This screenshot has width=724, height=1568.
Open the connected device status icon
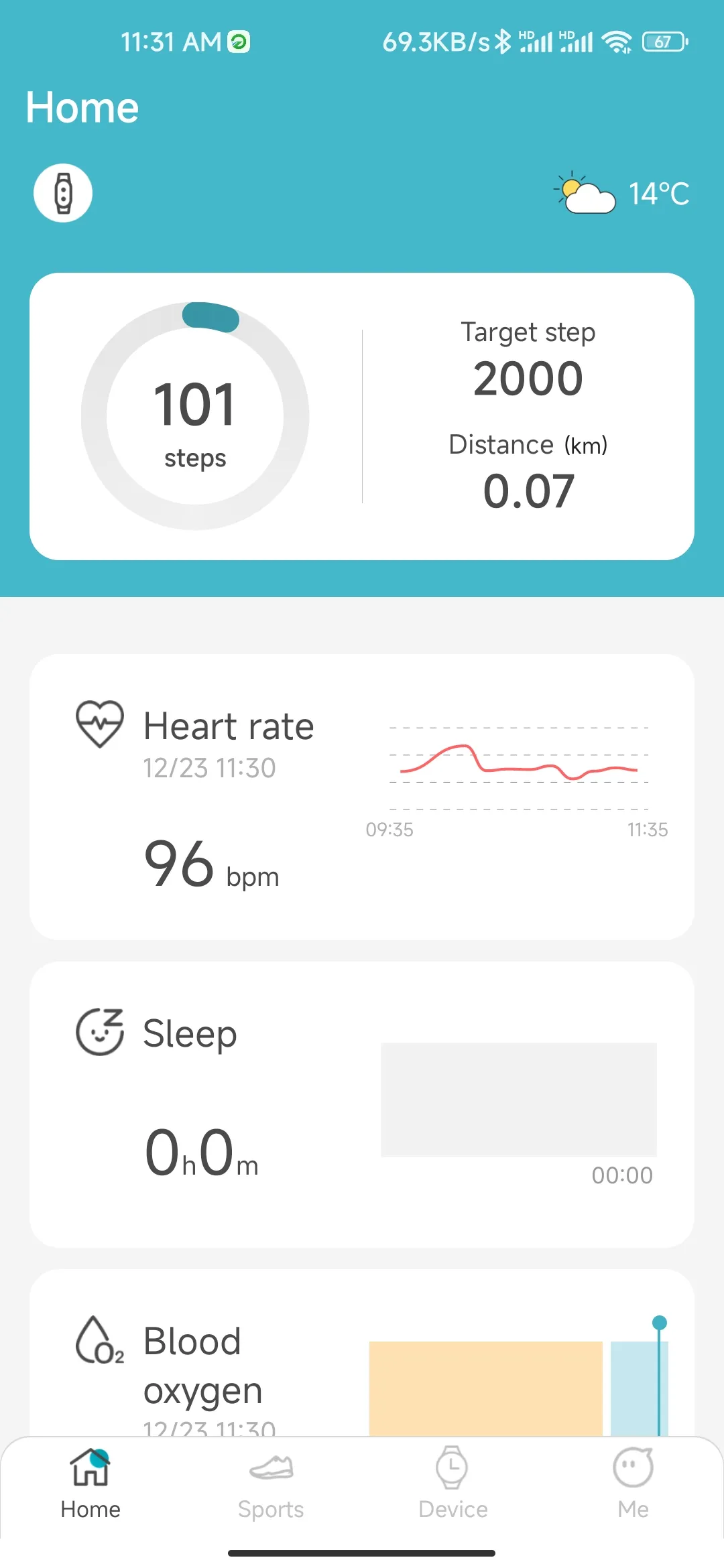[62, 192]
